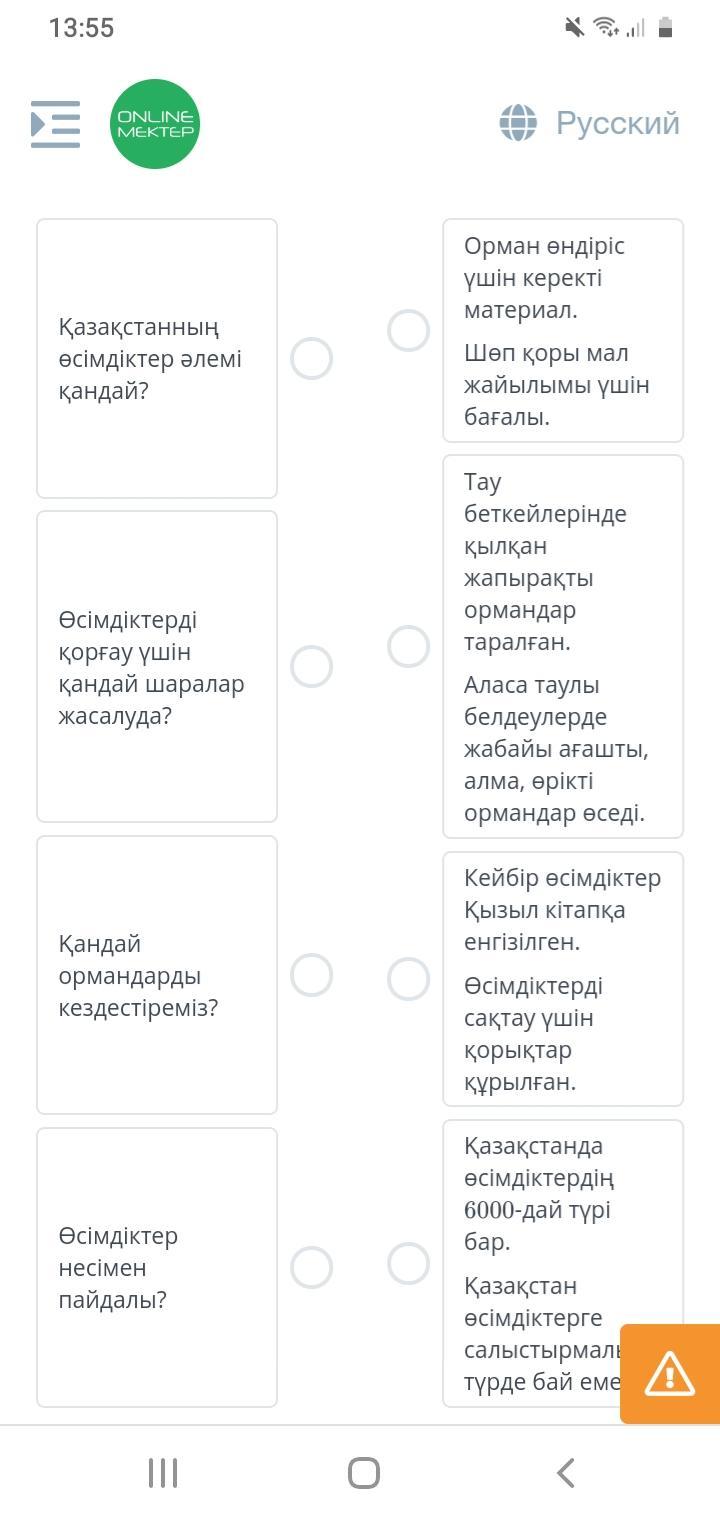Viewport: 720px width, 1520px height.
Task: Select answer circle for 'Қазақстанда өсімдіктердің 6000-дай түрі бар'
Action: pyautogui.click(x=408, y=1263)
